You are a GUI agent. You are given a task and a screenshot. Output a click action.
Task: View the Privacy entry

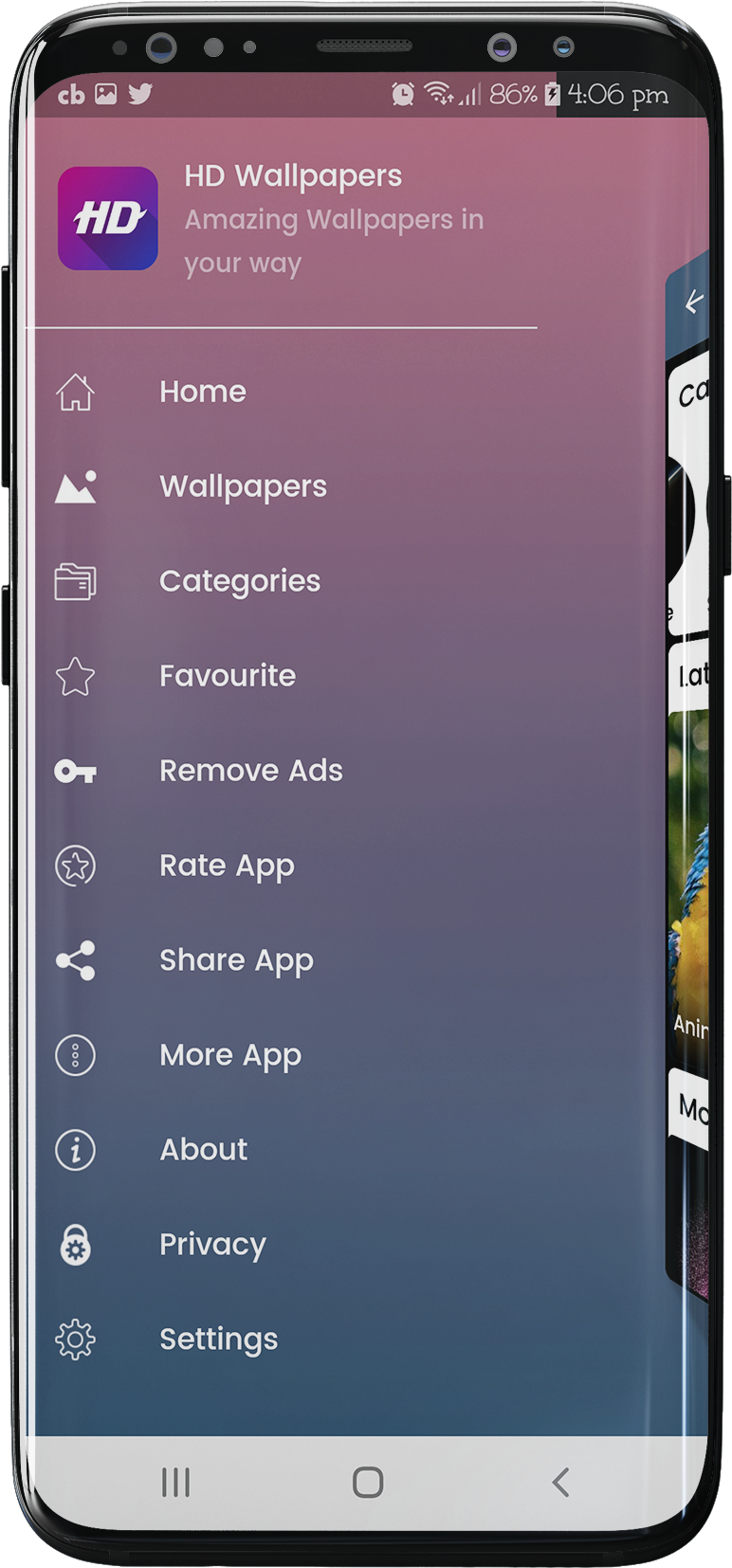[x=212, y=1245]
